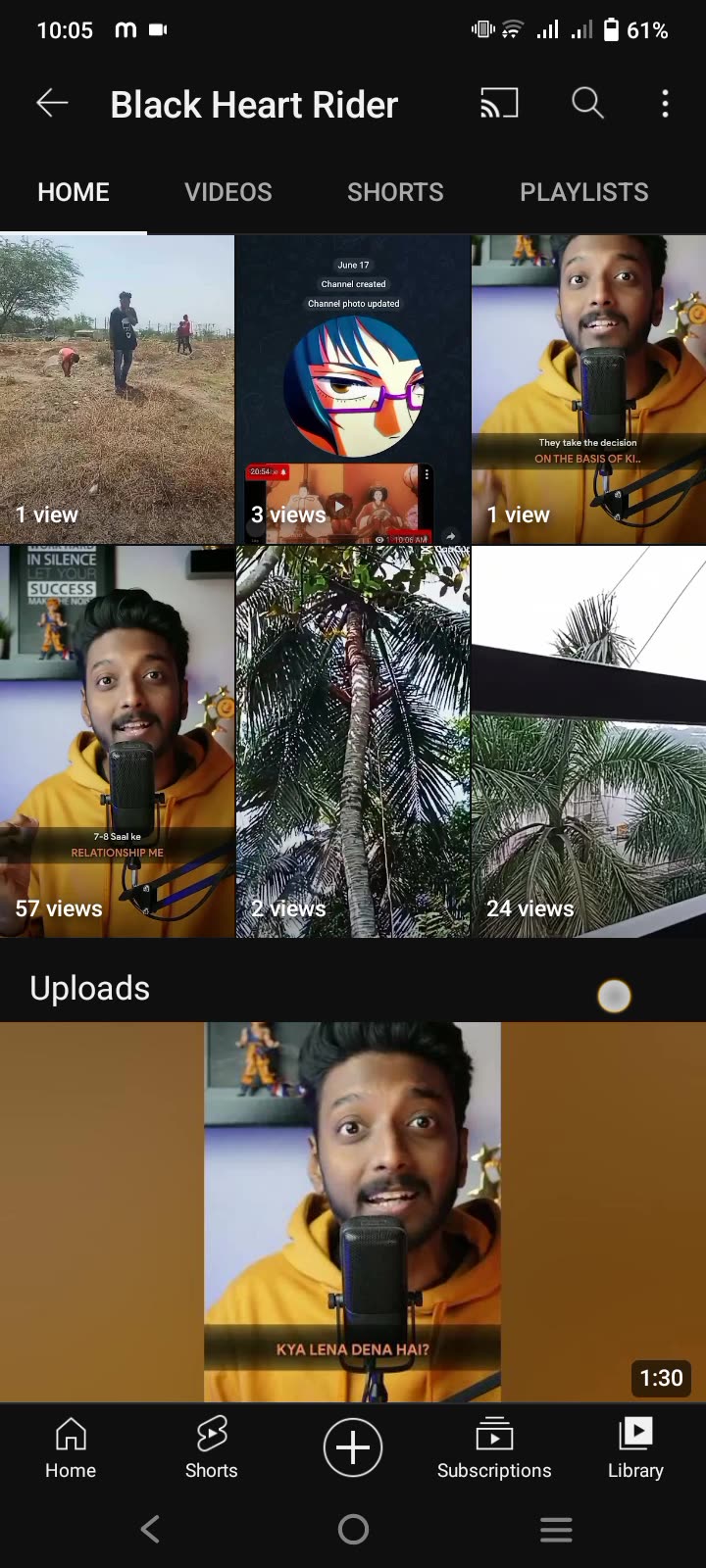This screenshot has width=706, height=1568.
Task: Switch to the SHORTS tab
Action: pos(395,192)
